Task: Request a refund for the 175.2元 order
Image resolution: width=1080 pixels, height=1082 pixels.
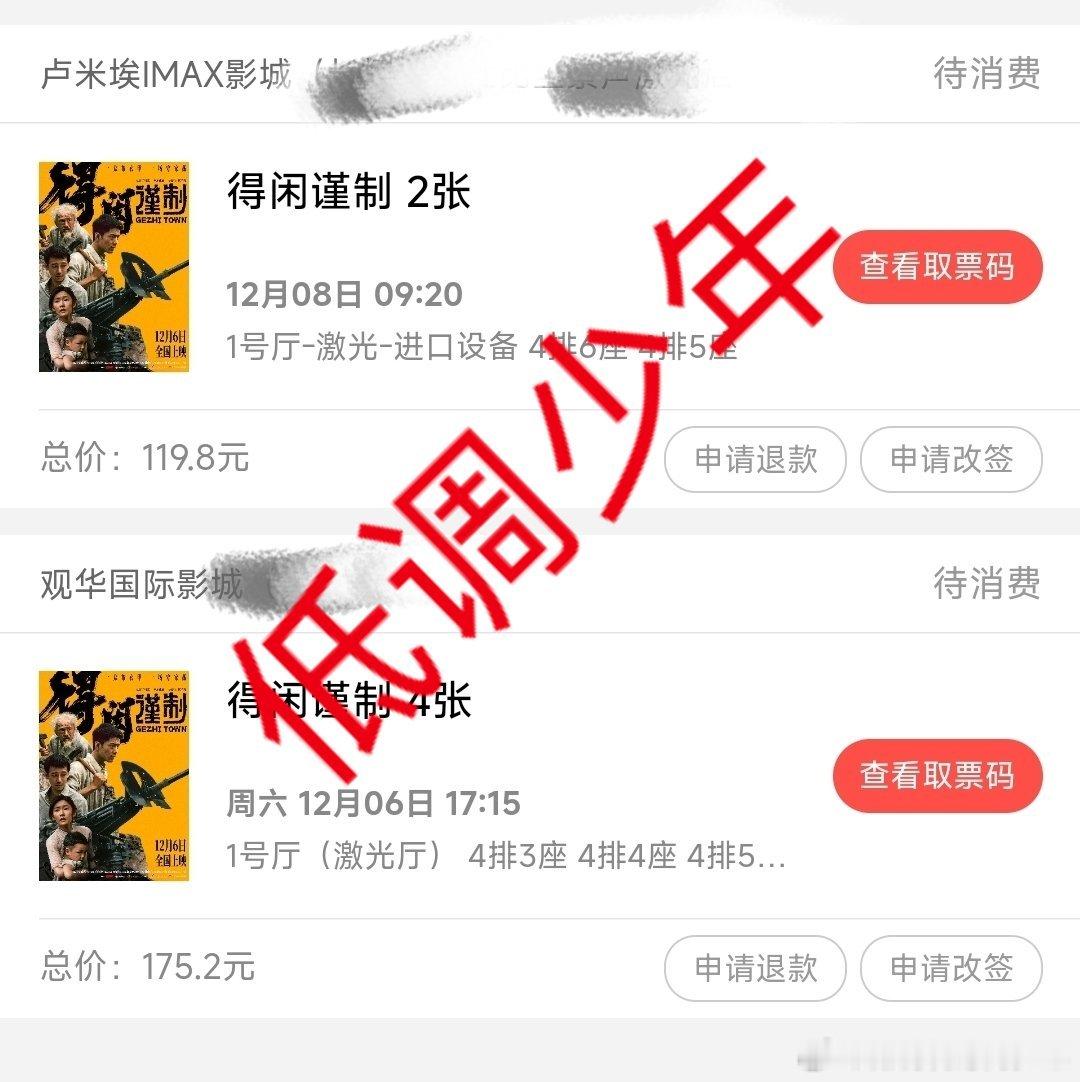Action: pyautogui.click(x=755, y=968)
